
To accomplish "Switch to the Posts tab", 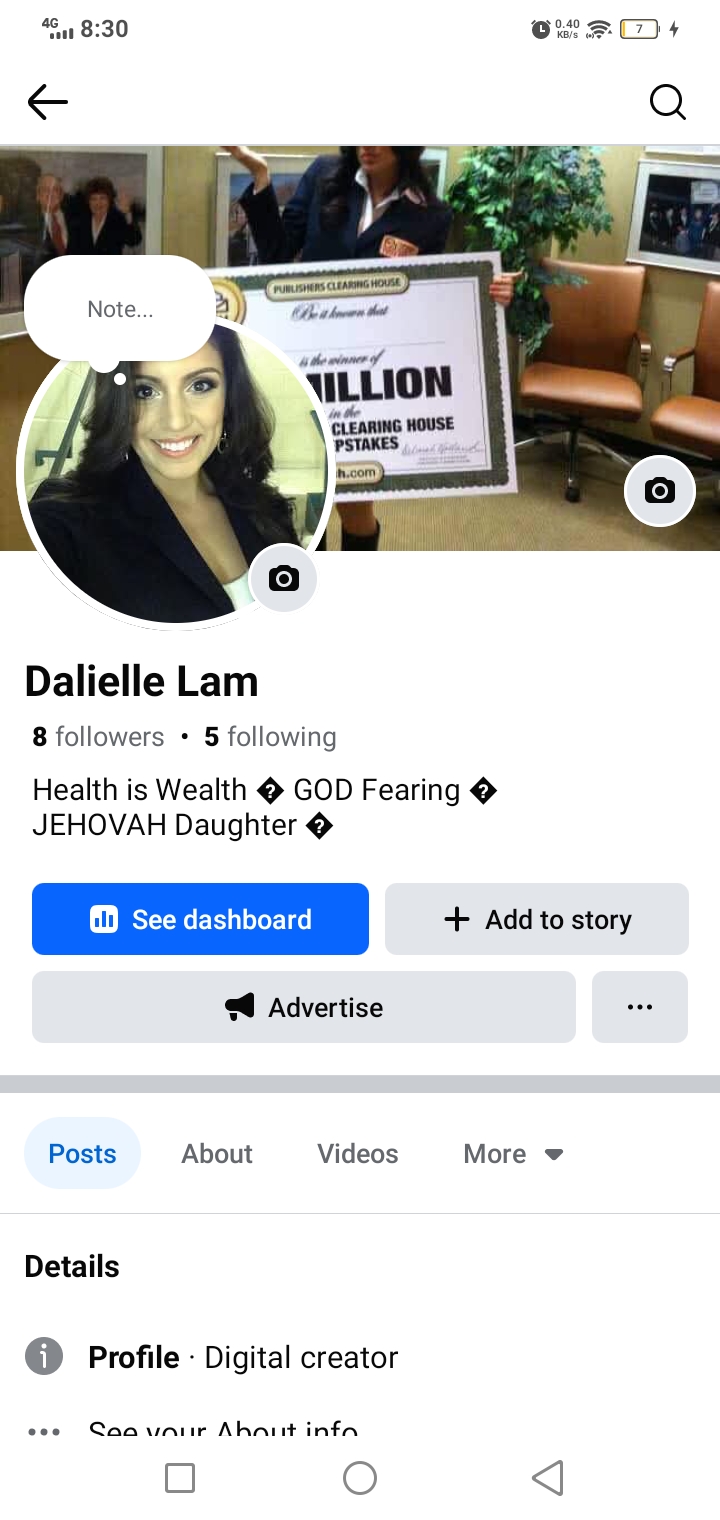I will tap(82, 1153).
